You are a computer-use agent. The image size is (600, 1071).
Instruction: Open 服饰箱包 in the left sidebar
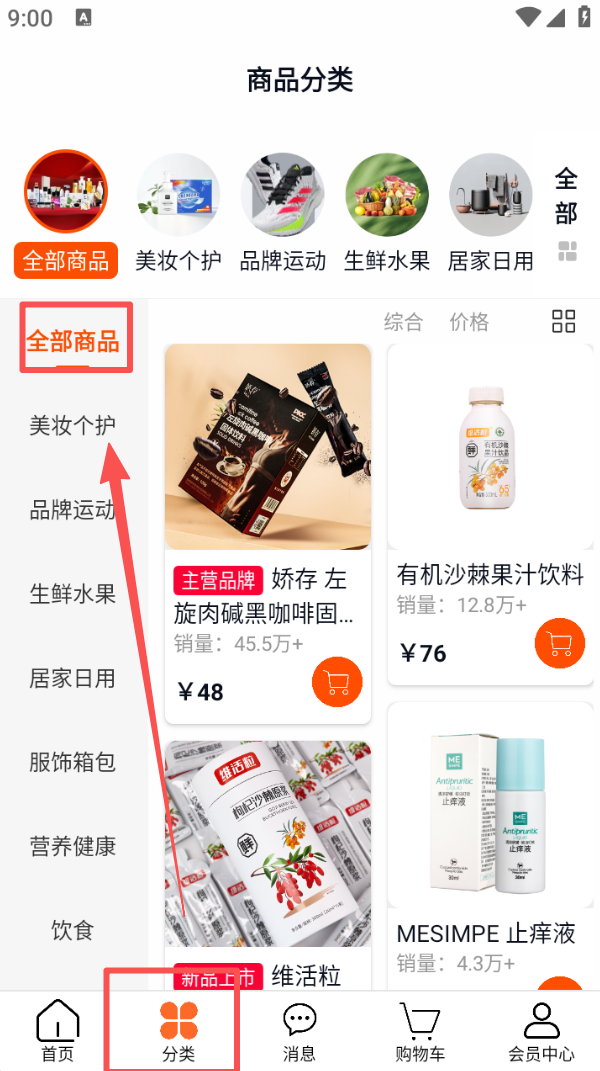pyautogui.click(x=72, y=762)
